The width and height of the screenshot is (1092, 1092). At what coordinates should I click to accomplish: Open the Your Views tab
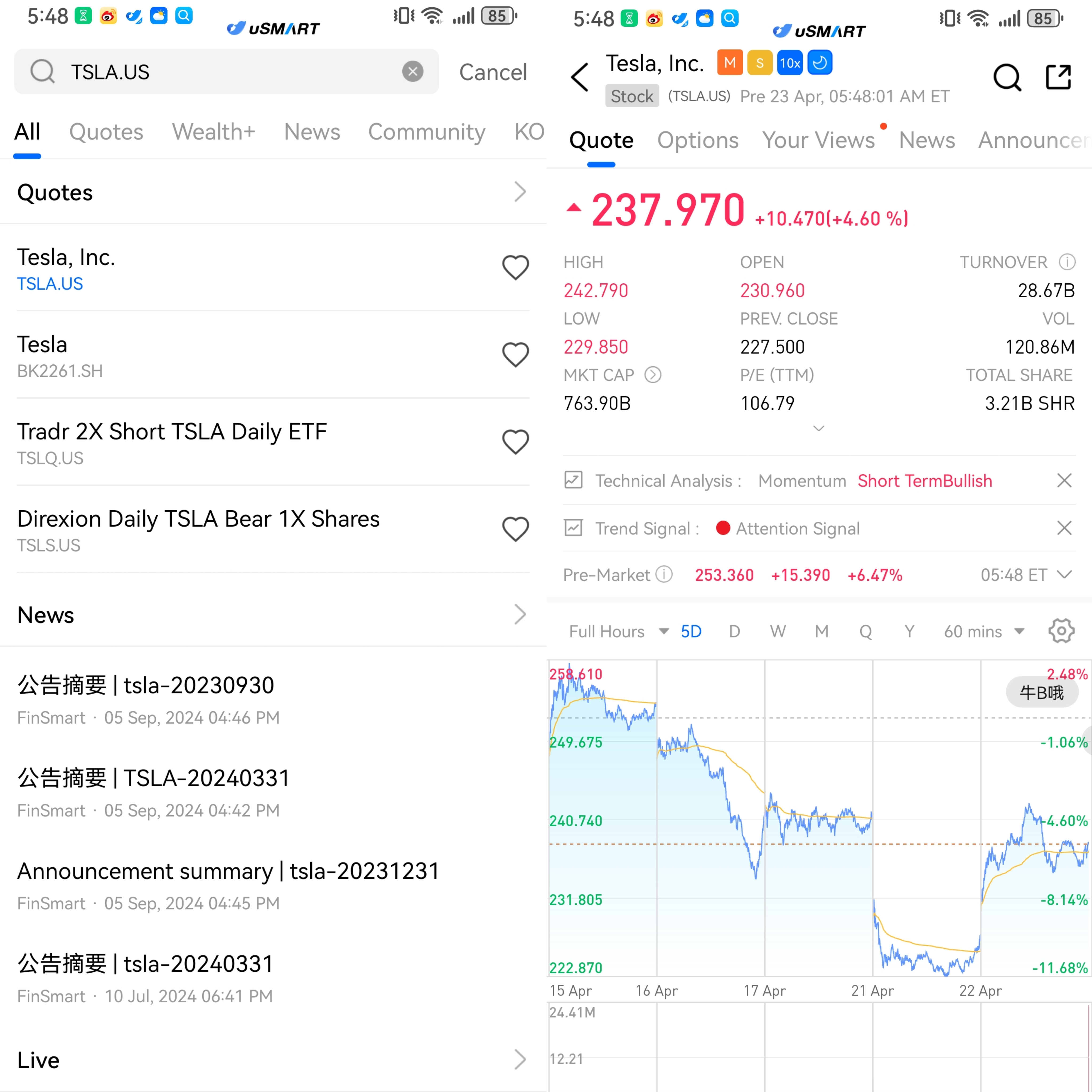818,140
